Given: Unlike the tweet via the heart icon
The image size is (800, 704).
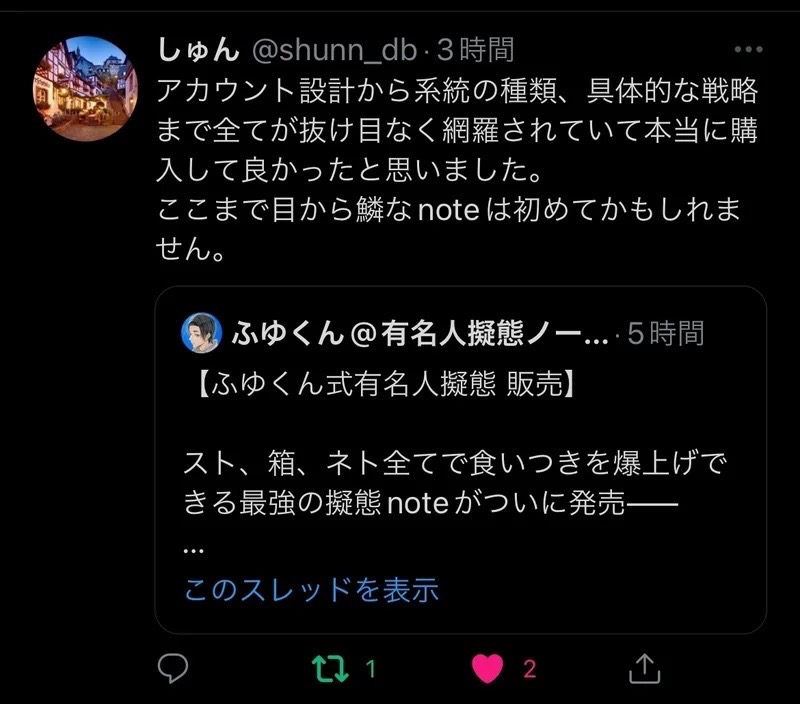Looking at the screenshot, I should click(x=488, y=668).
